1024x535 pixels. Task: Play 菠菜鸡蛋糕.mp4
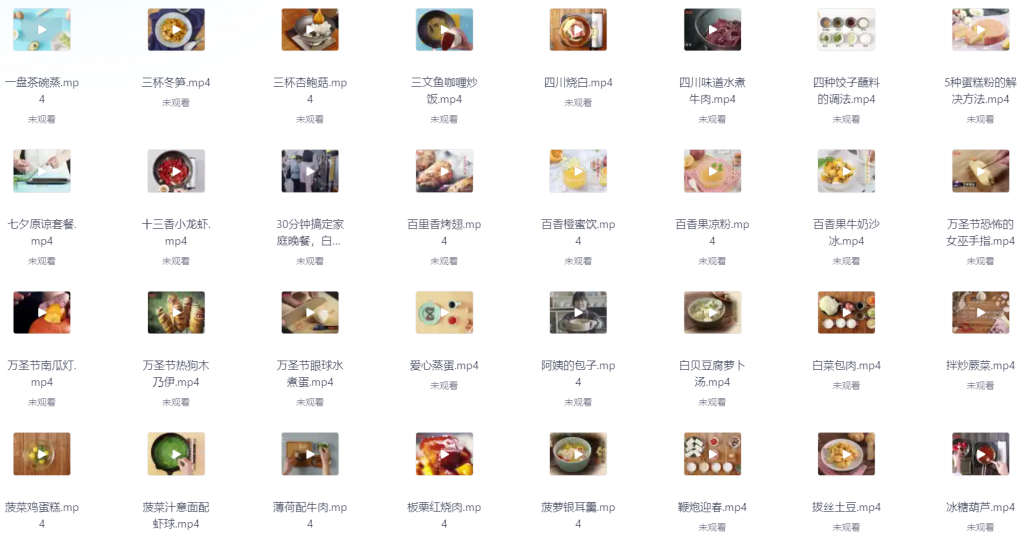point(42,454)
